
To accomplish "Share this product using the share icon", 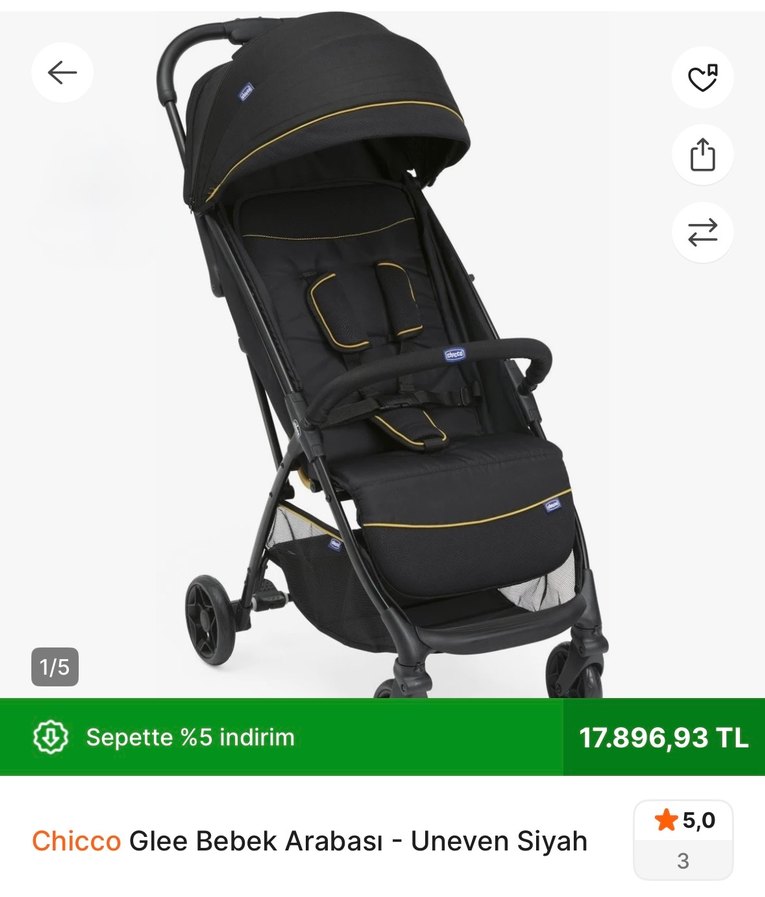I will 701,155.
